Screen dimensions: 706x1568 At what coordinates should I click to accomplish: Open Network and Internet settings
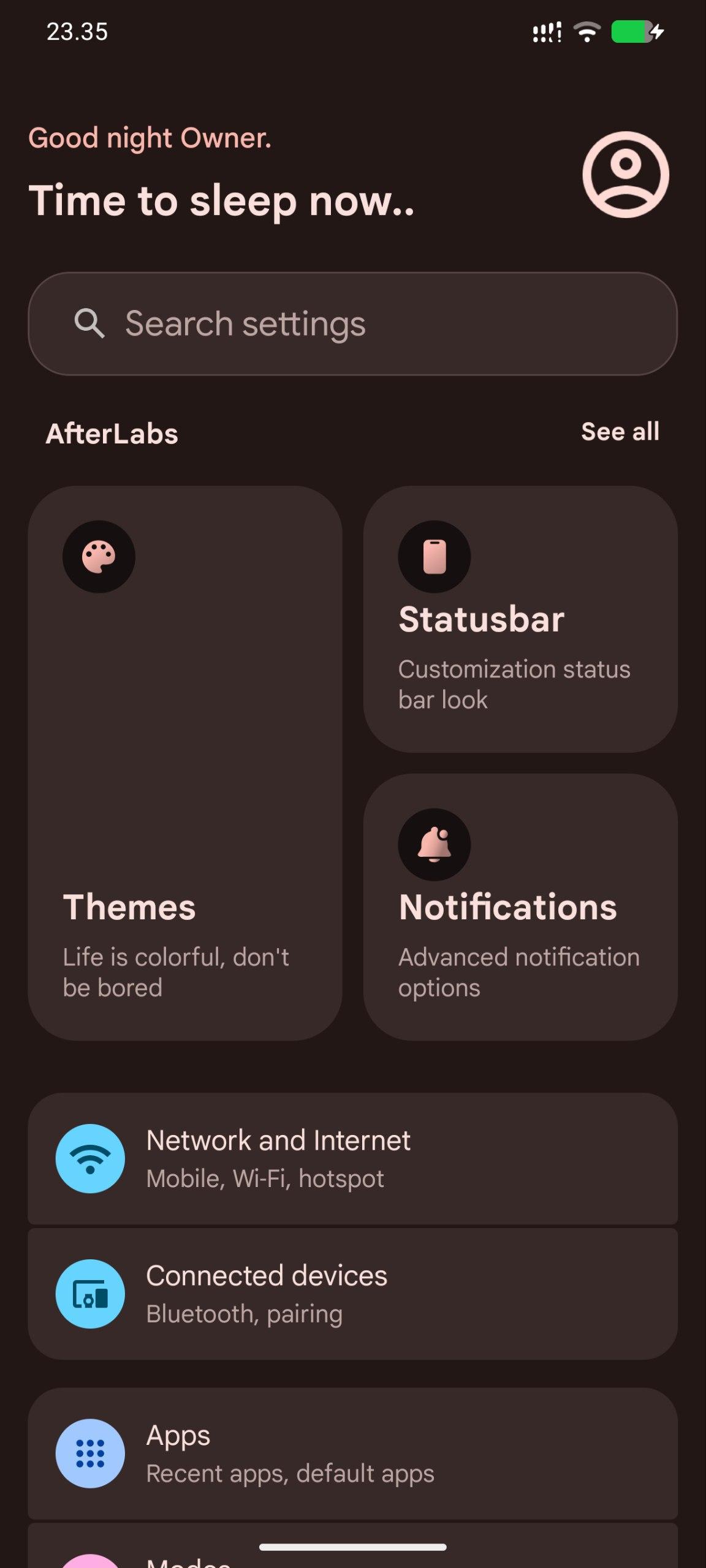pyautogui.click(x=352, y=1158)
